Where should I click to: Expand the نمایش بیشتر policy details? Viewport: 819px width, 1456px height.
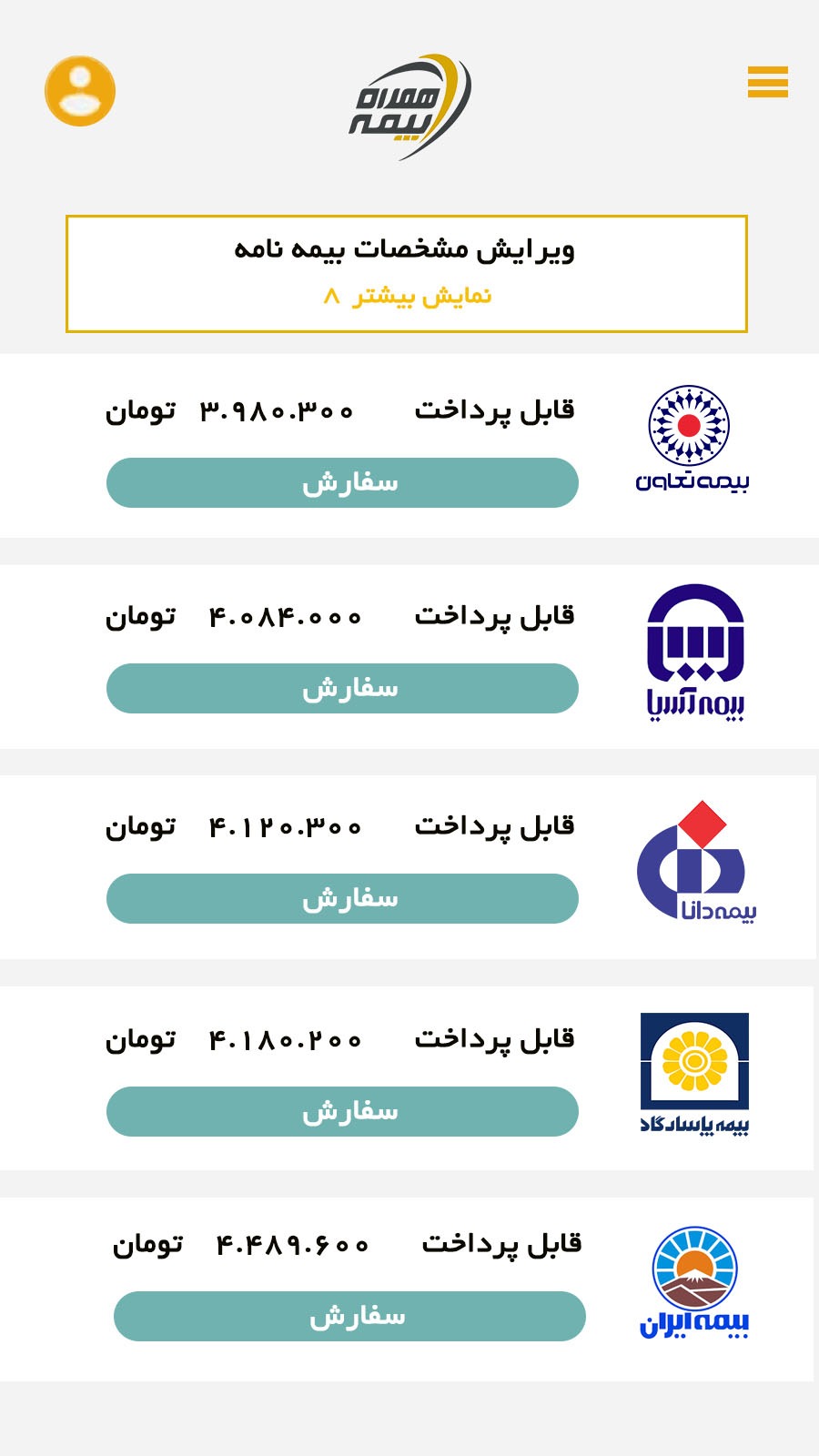(x=408, y=297)
